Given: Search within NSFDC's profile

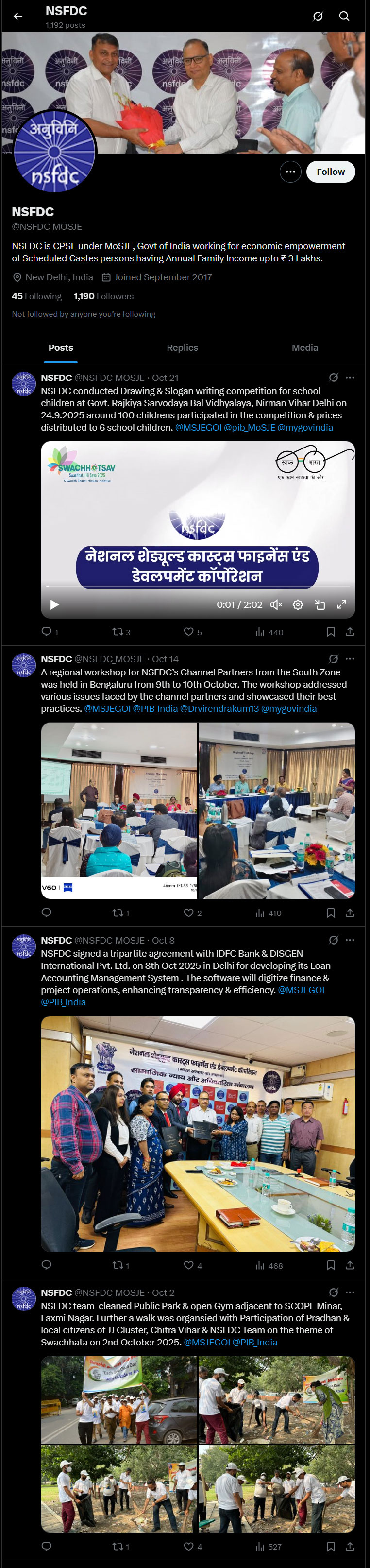Looking at the screenshot, I should [344, 17].
